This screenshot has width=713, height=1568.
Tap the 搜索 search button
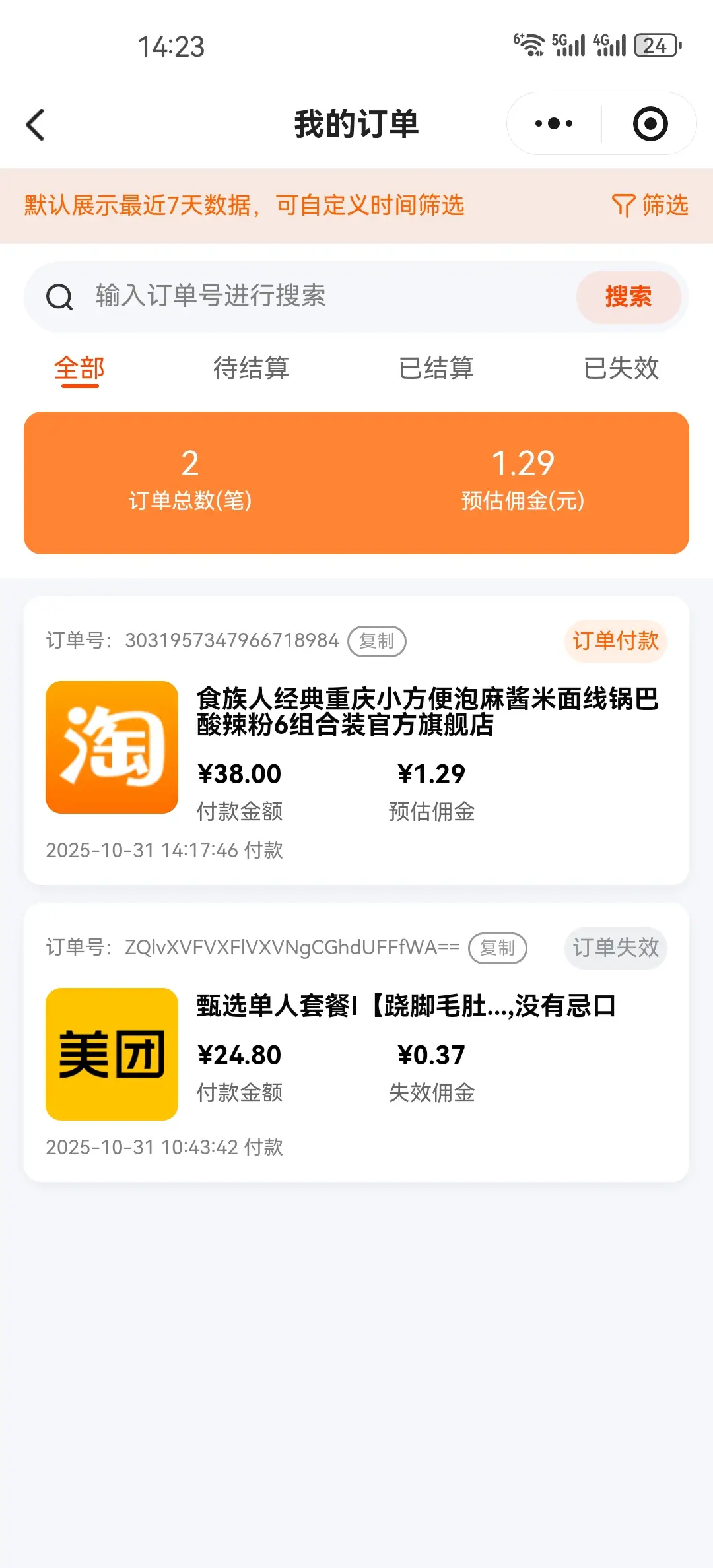pyautogui.click(x=628, y=296)
